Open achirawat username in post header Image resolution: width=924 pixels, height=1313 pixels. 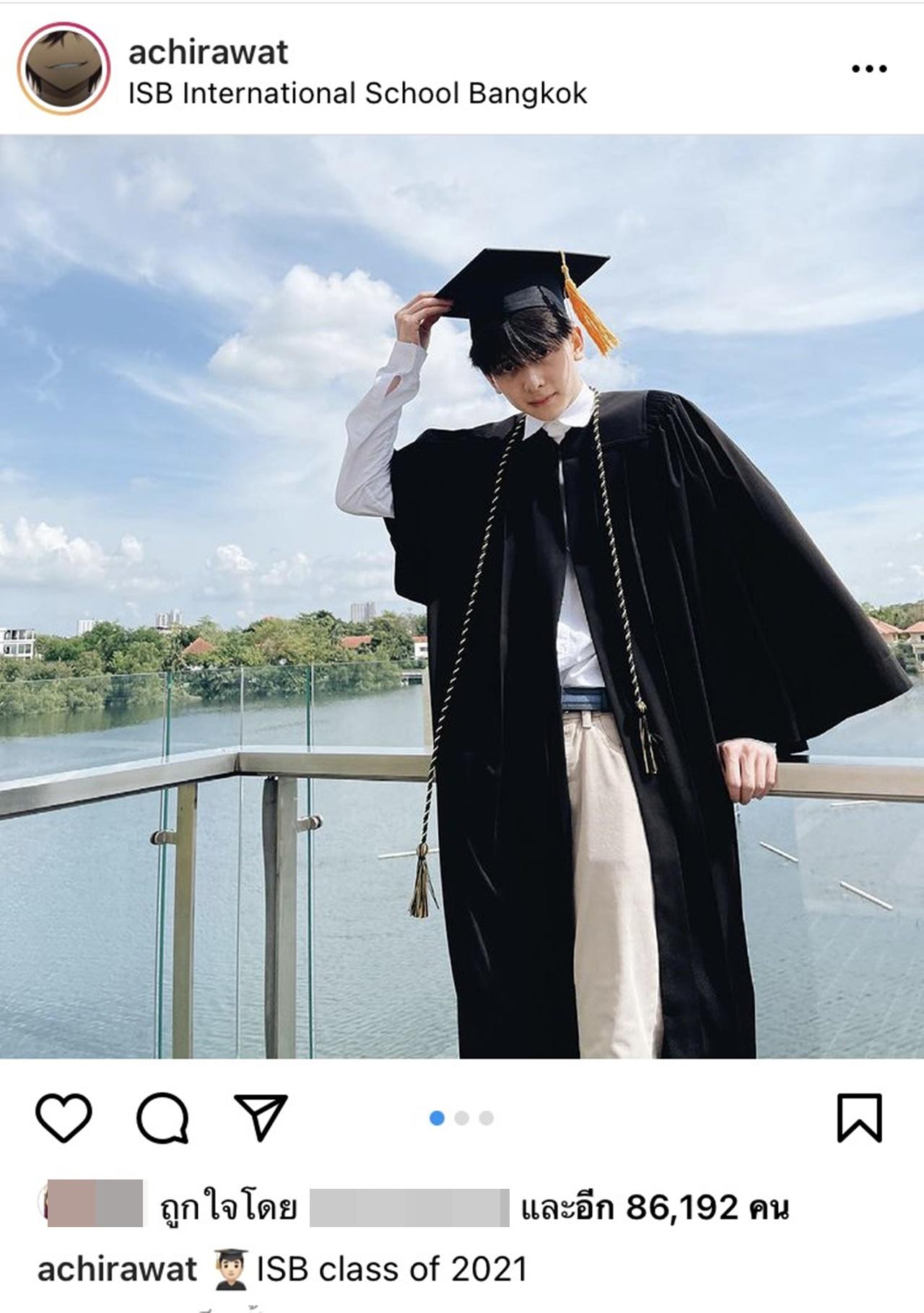[208, 52]
